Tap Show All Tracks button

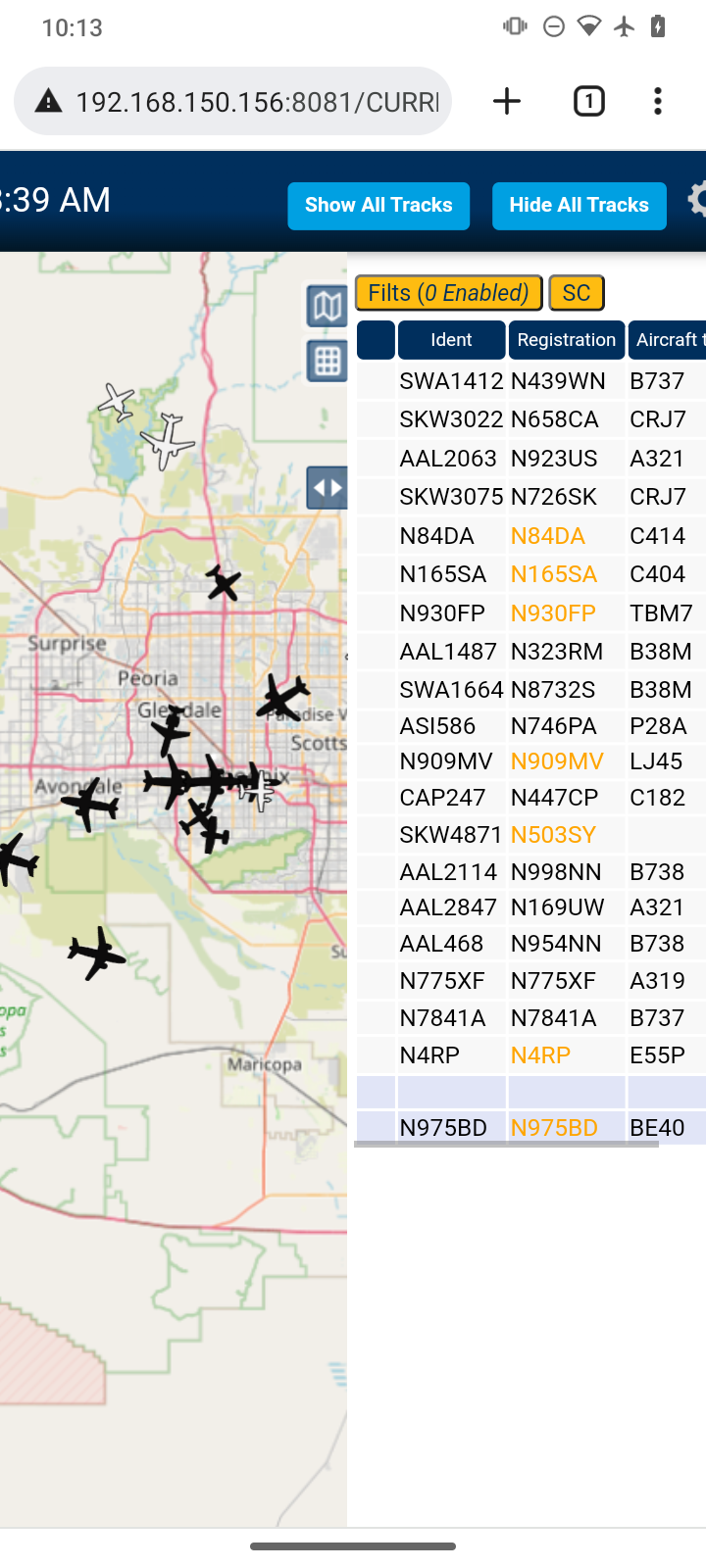click(x=378, y=206)
